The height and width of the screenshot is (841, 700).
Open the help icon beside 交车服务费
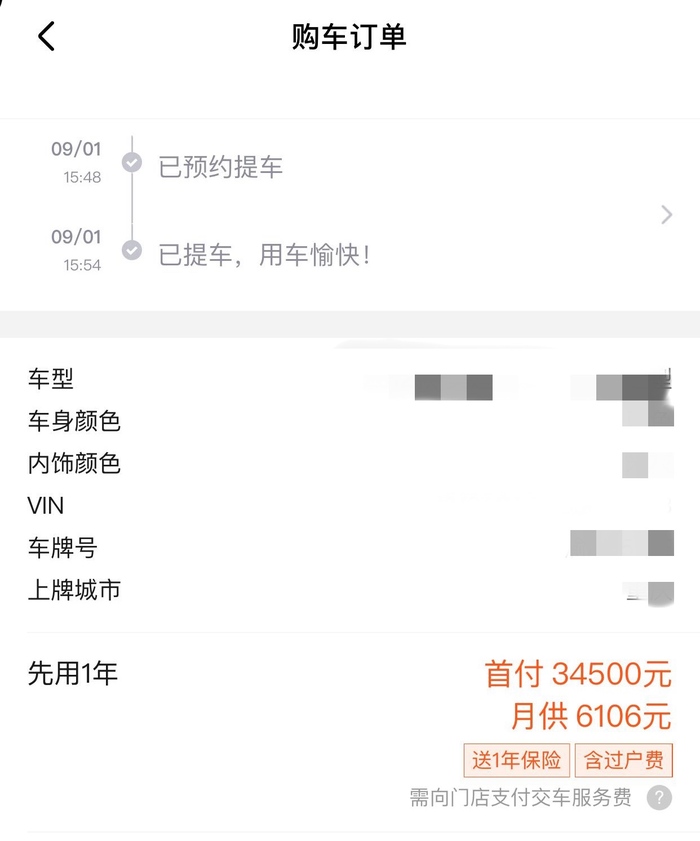pos(659,798)
